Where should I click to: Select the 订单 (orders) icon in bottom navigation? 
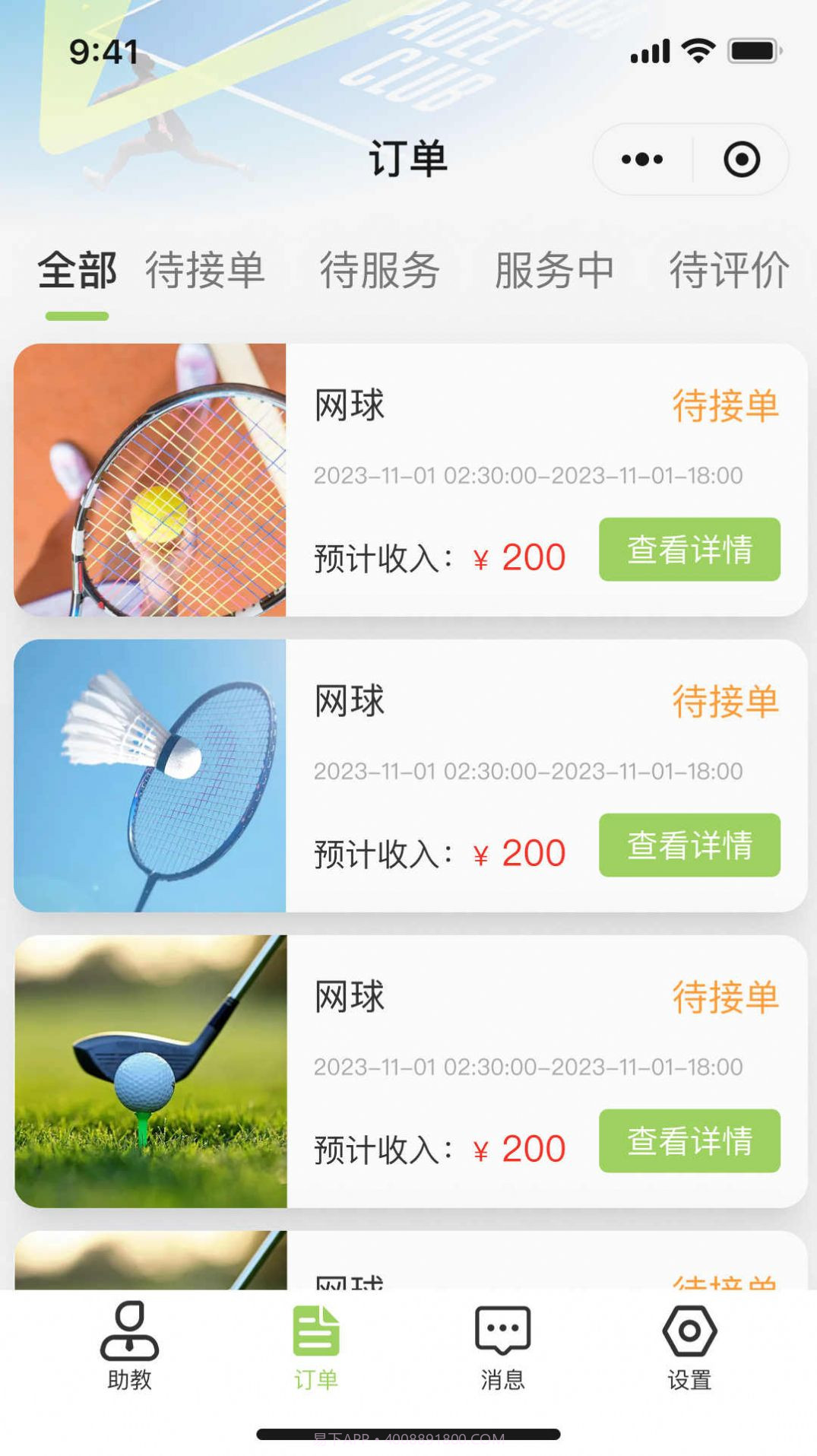pos(317,1338)
